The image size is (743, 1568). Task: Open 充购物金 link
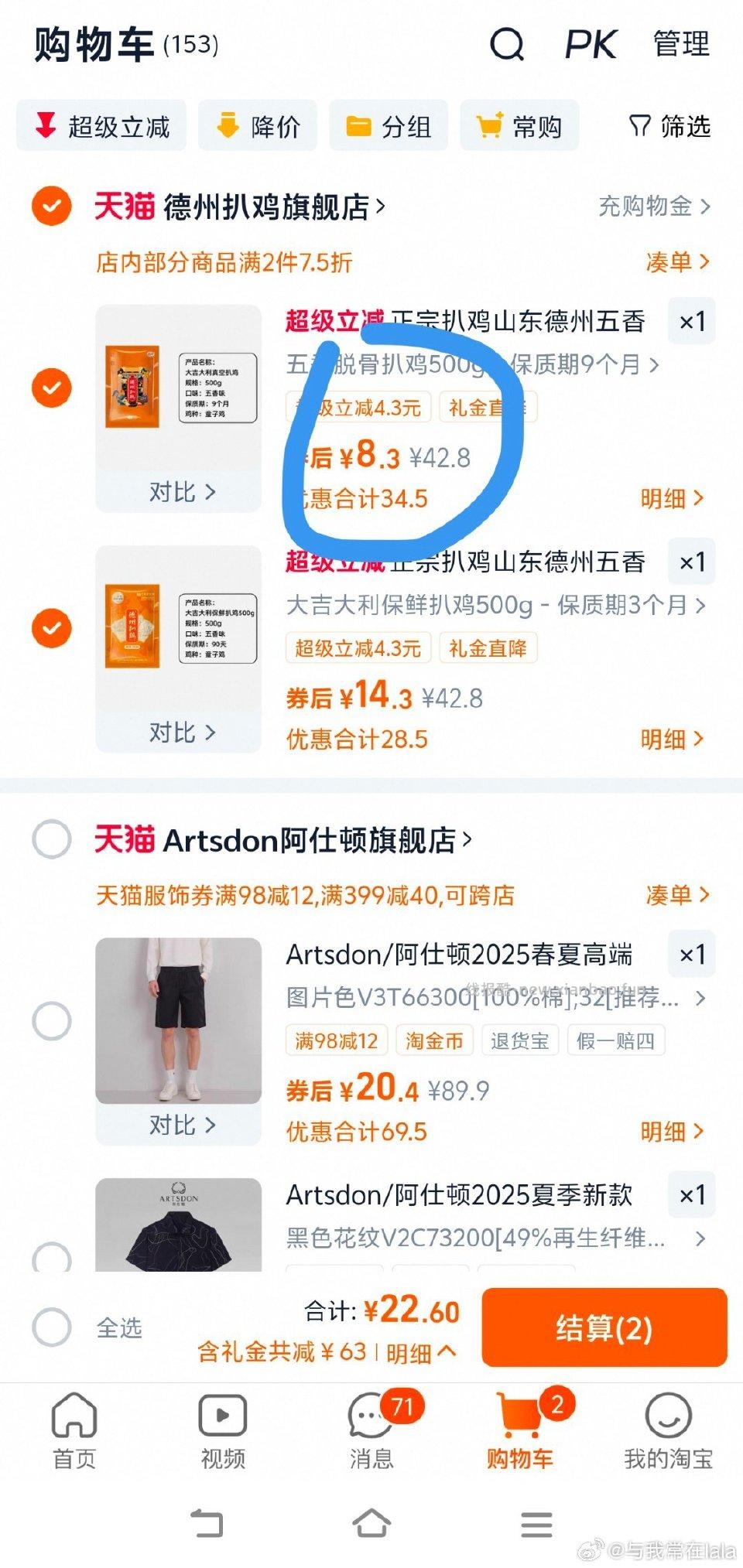[654, 207]
